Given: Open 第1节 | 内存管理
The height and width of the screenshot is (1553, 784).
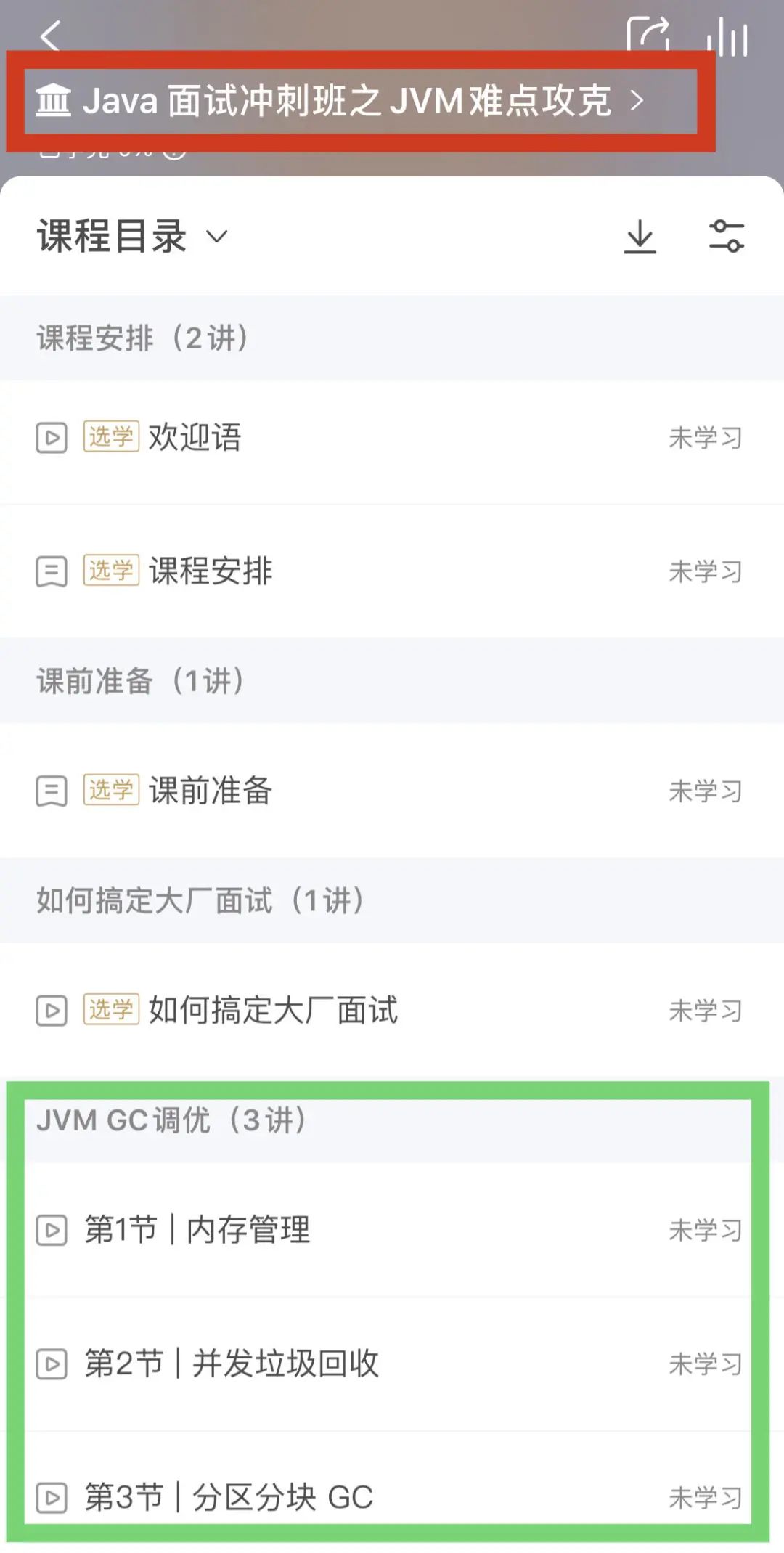Looking at the screenshot, I should tap(197, 1230).
